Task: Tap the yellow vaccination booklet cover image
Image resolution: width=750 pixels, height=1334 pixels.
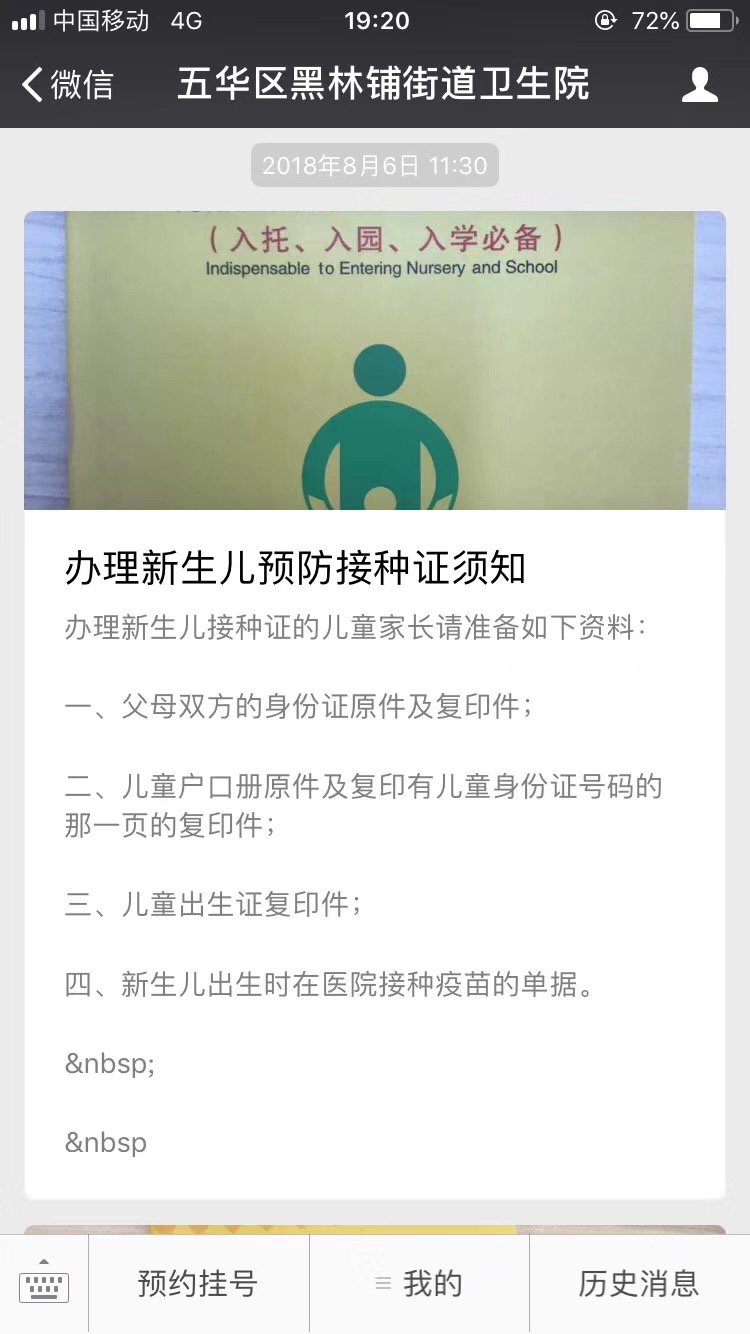Action: click(375, 360)
